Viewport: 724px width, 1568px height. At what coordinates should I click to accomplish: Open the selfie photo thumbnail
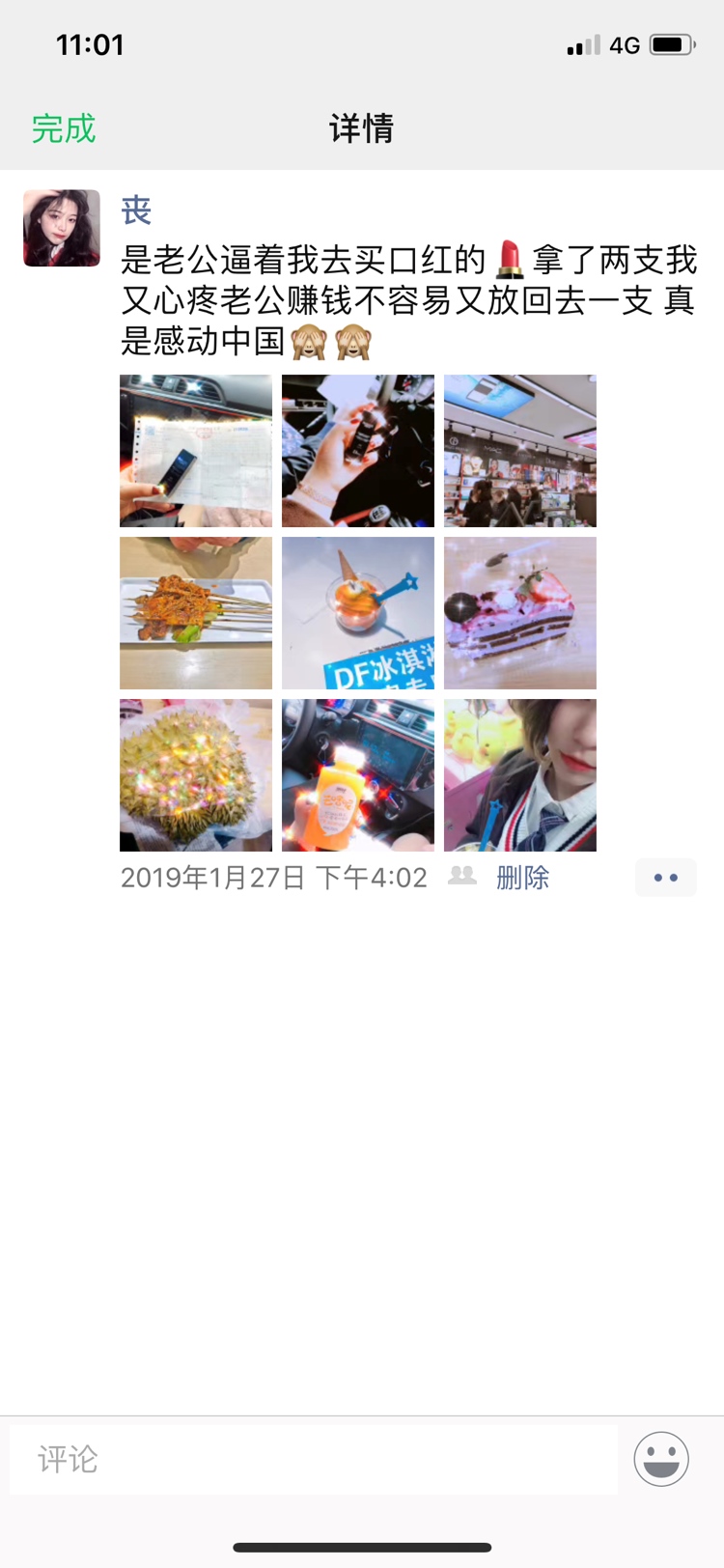520,775
